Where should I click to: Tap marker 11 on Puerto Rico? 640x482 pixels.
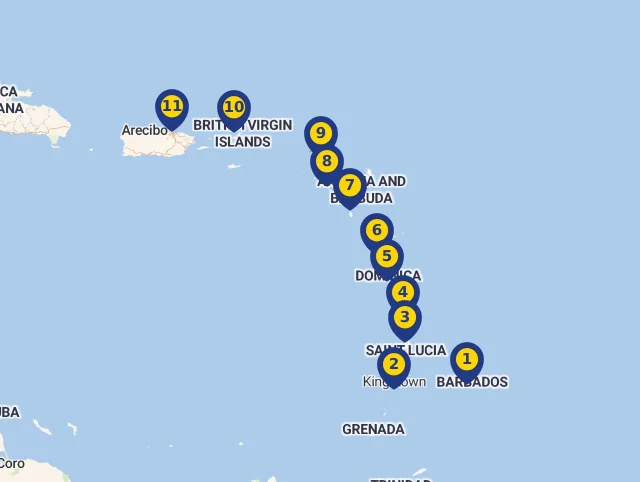point(172,106)
